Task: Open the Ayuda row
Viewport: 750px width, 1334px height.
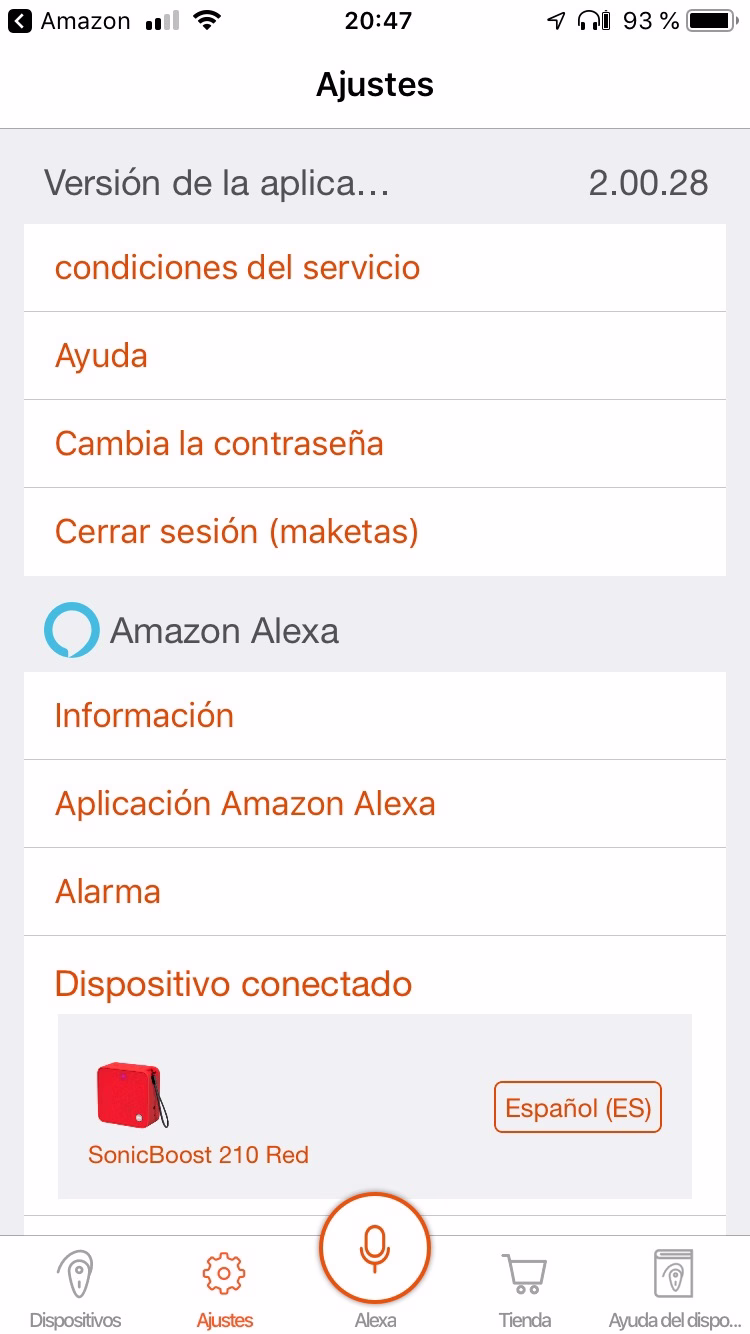Action: pyautogui.click(x=375, y=356)
